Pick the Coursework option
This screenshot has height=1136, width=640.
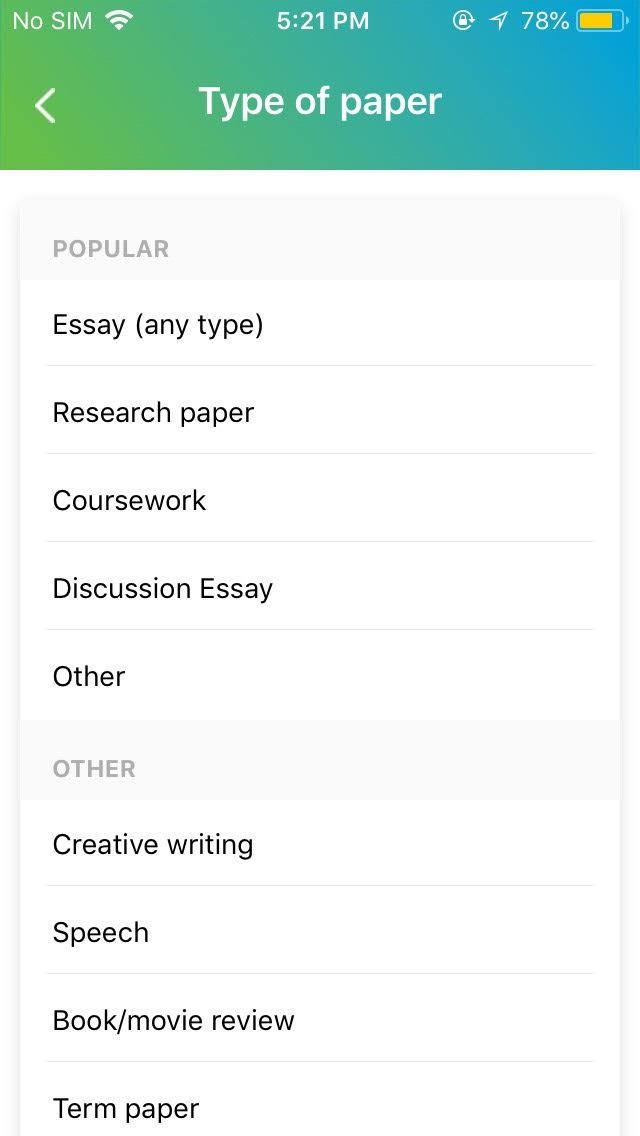tap(320, 499)
